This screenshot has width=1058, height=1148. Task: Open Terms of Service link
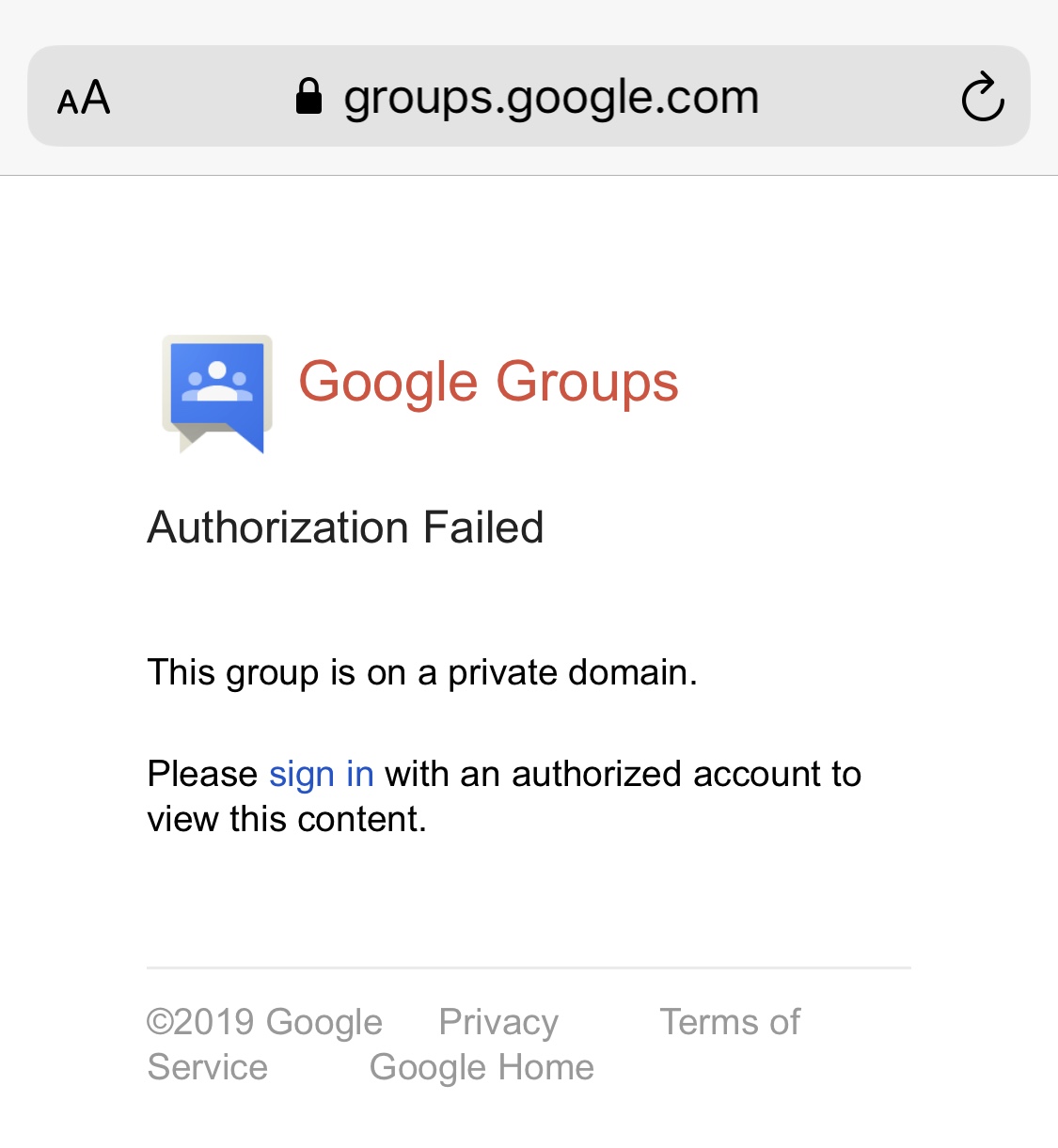coord(730,1022)
